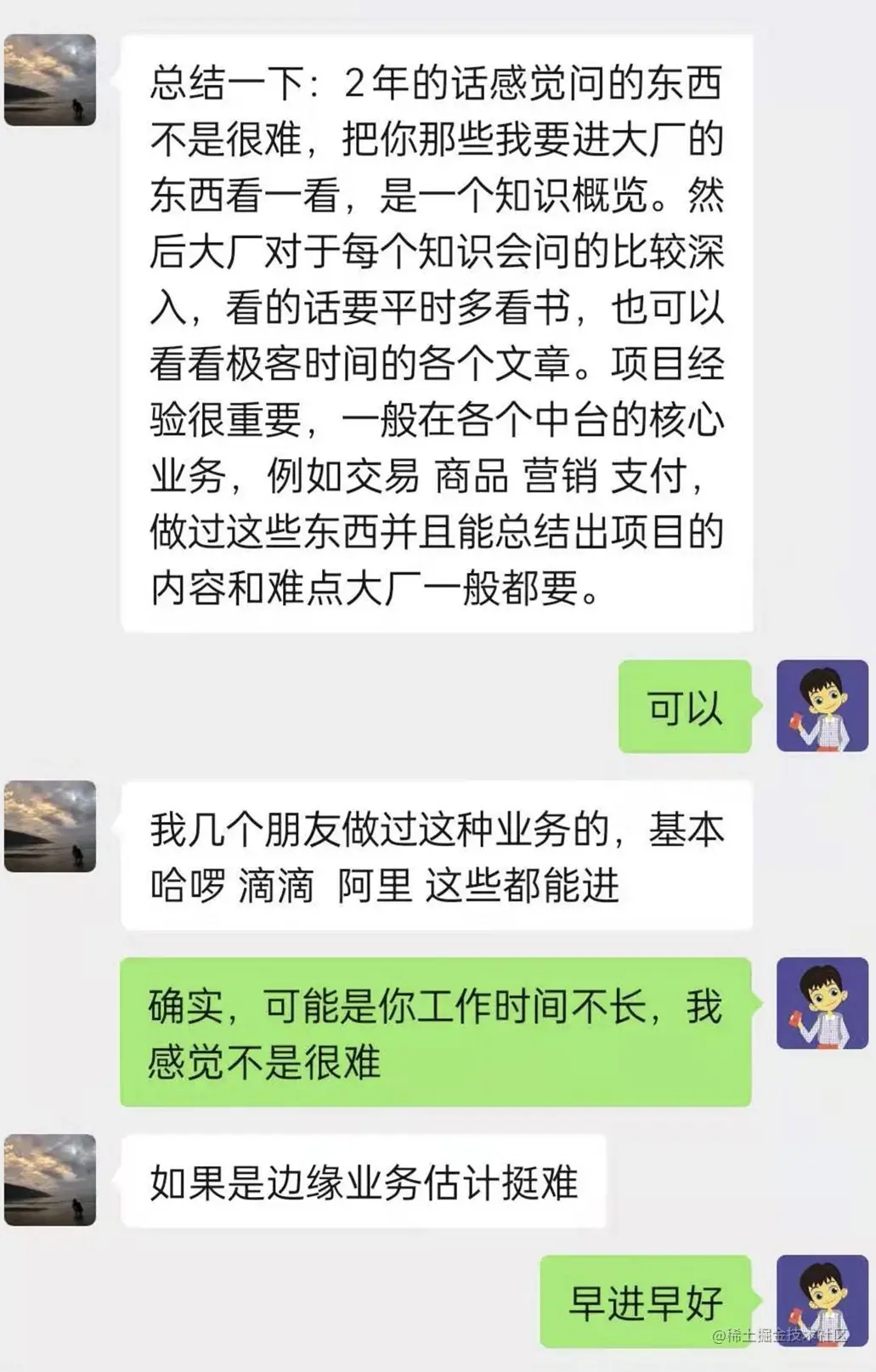The height and width of the screenshot is (1372, 876).
Task: Tap the cartoon avatar next to 早进早好
Action: pos(822,1301)
